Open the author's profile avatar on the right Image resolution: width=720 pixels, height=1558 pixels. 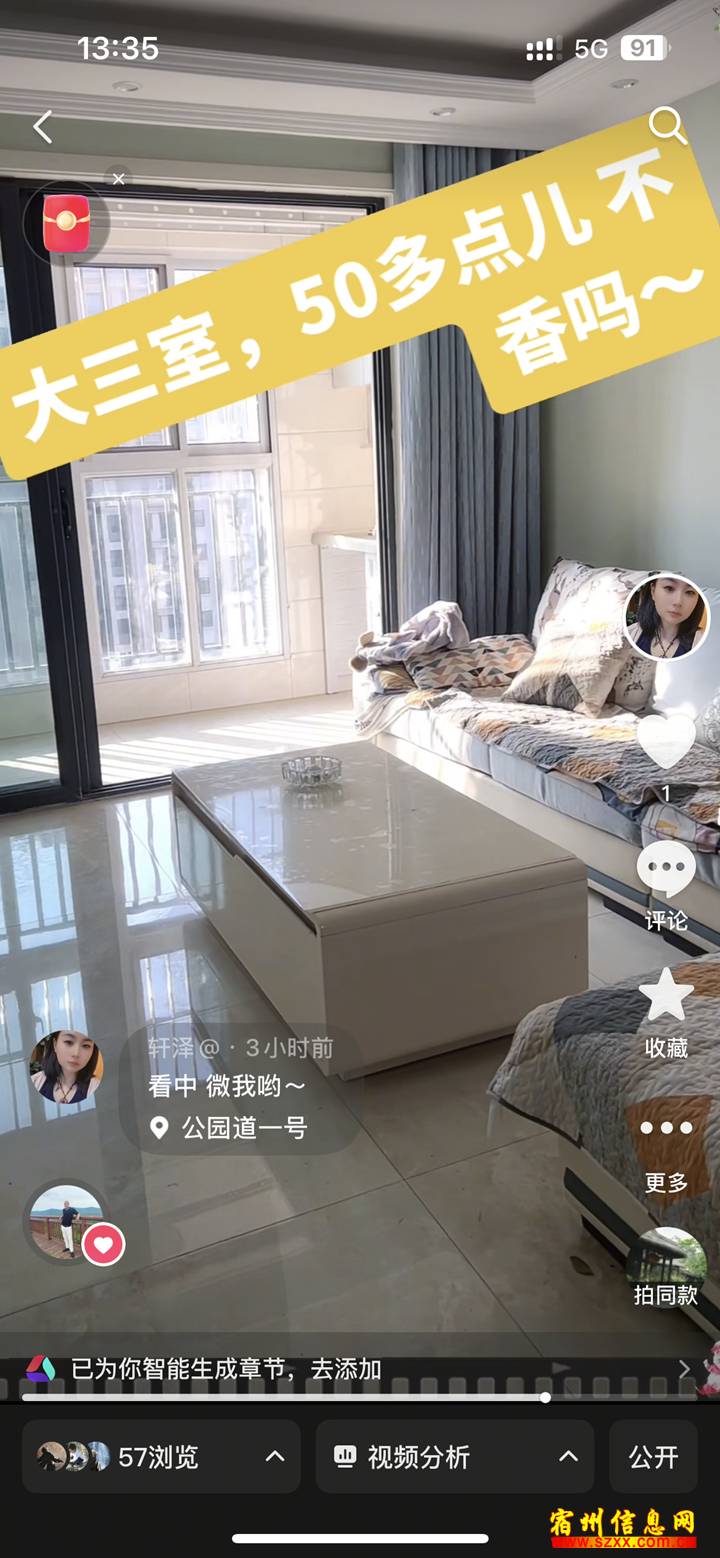(666, 617)
